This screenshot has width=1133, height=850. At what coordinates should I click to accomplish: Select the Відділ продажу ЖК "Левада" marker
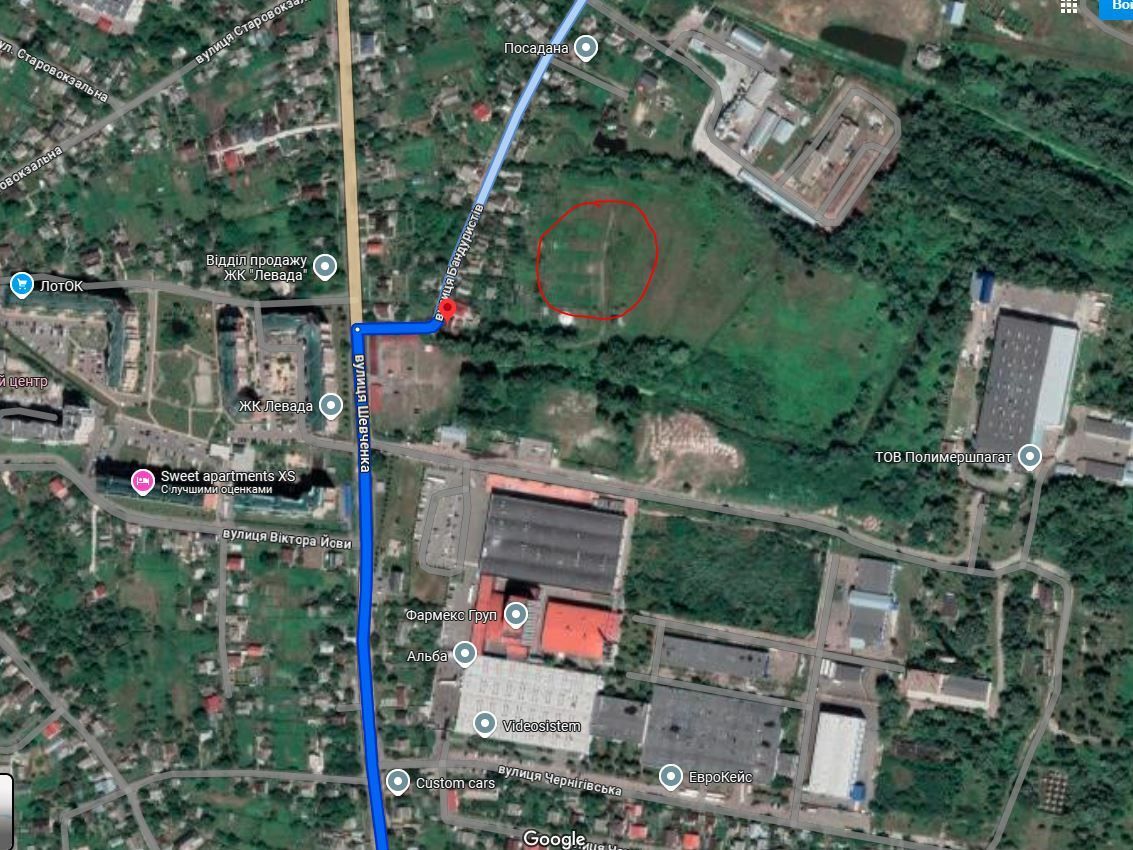click(x=325, y=266)
